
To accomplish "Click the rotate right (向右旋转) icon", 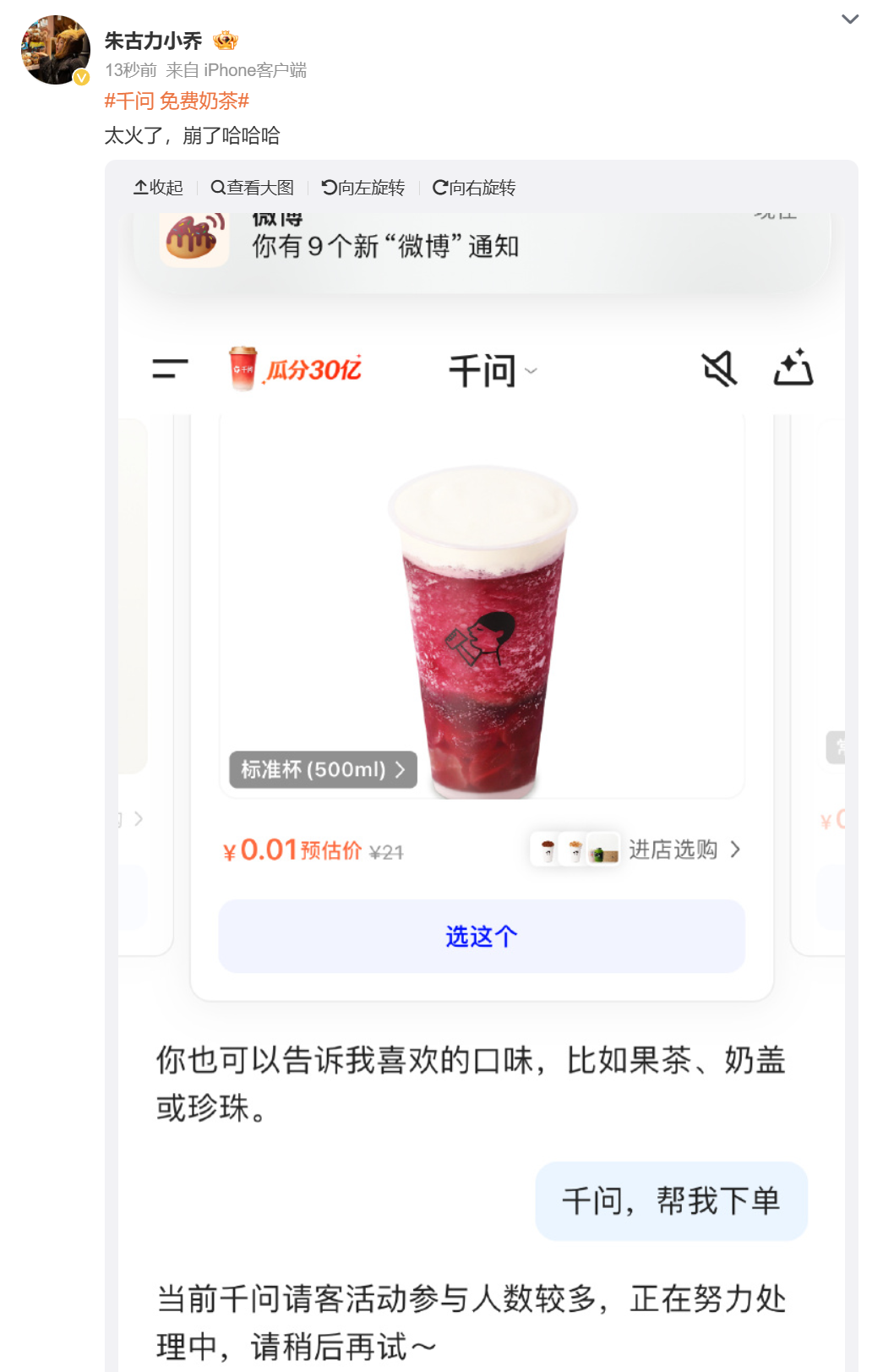I will (x=440, y=188).
